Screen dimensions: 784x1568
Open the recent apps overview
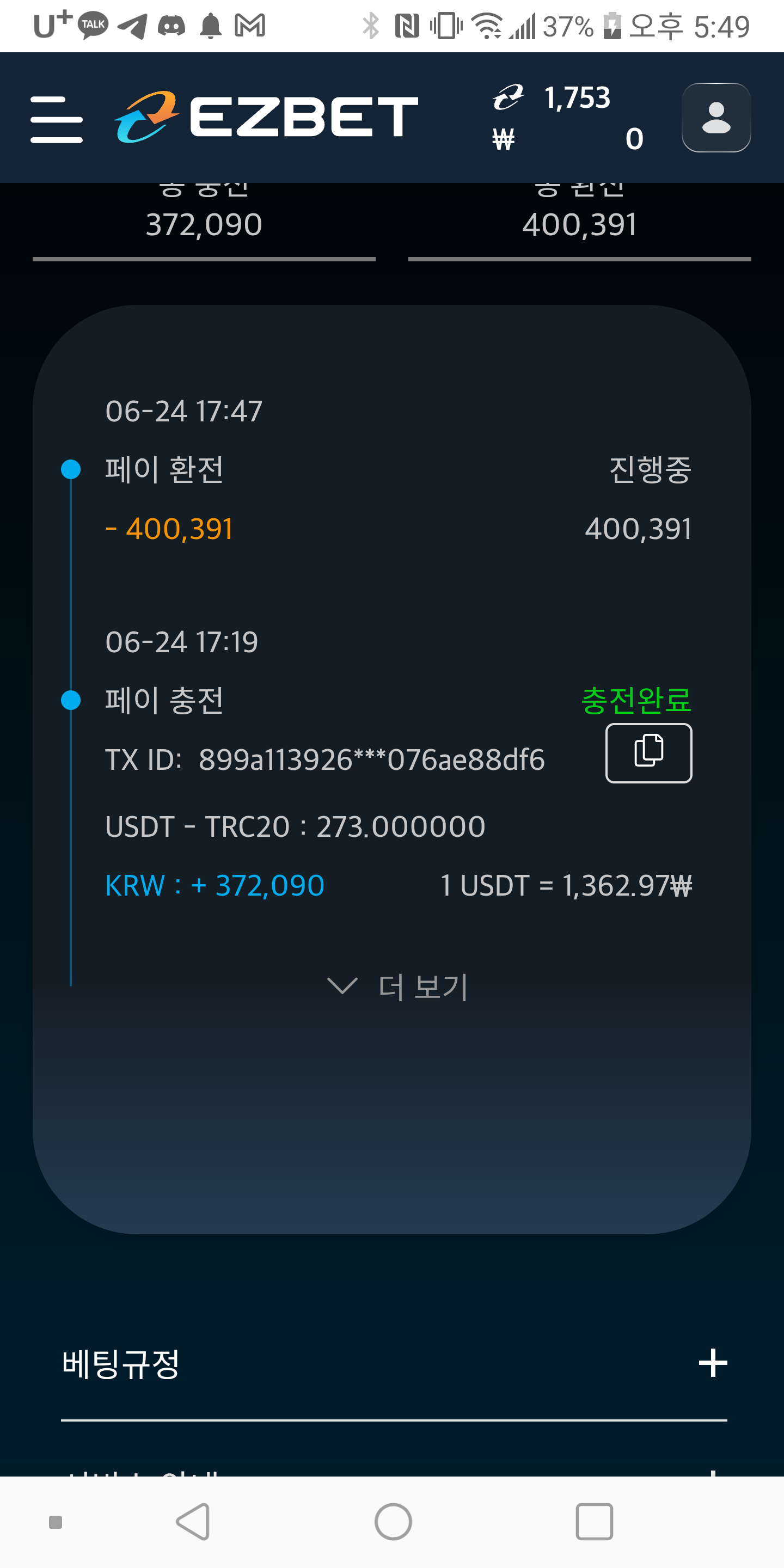(x=594, y=1521)
